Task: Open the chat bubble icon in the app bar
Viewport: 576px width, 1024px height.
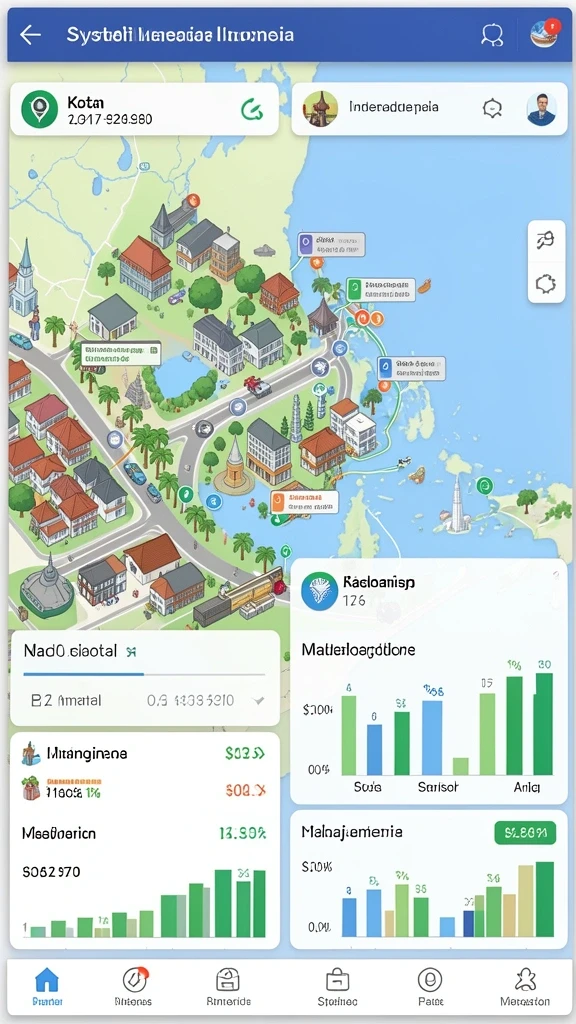Action: click(x=492, y=35)
